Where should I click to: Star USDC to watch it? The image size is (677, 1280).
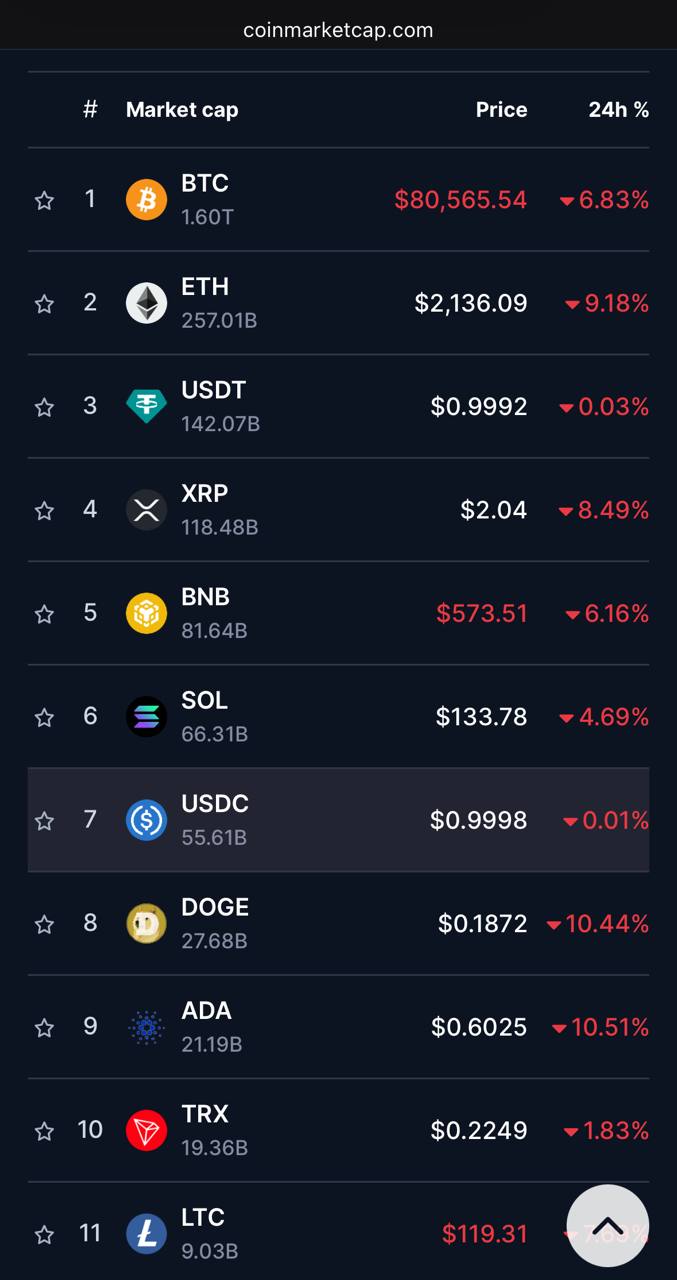click(x=44, y=821)
